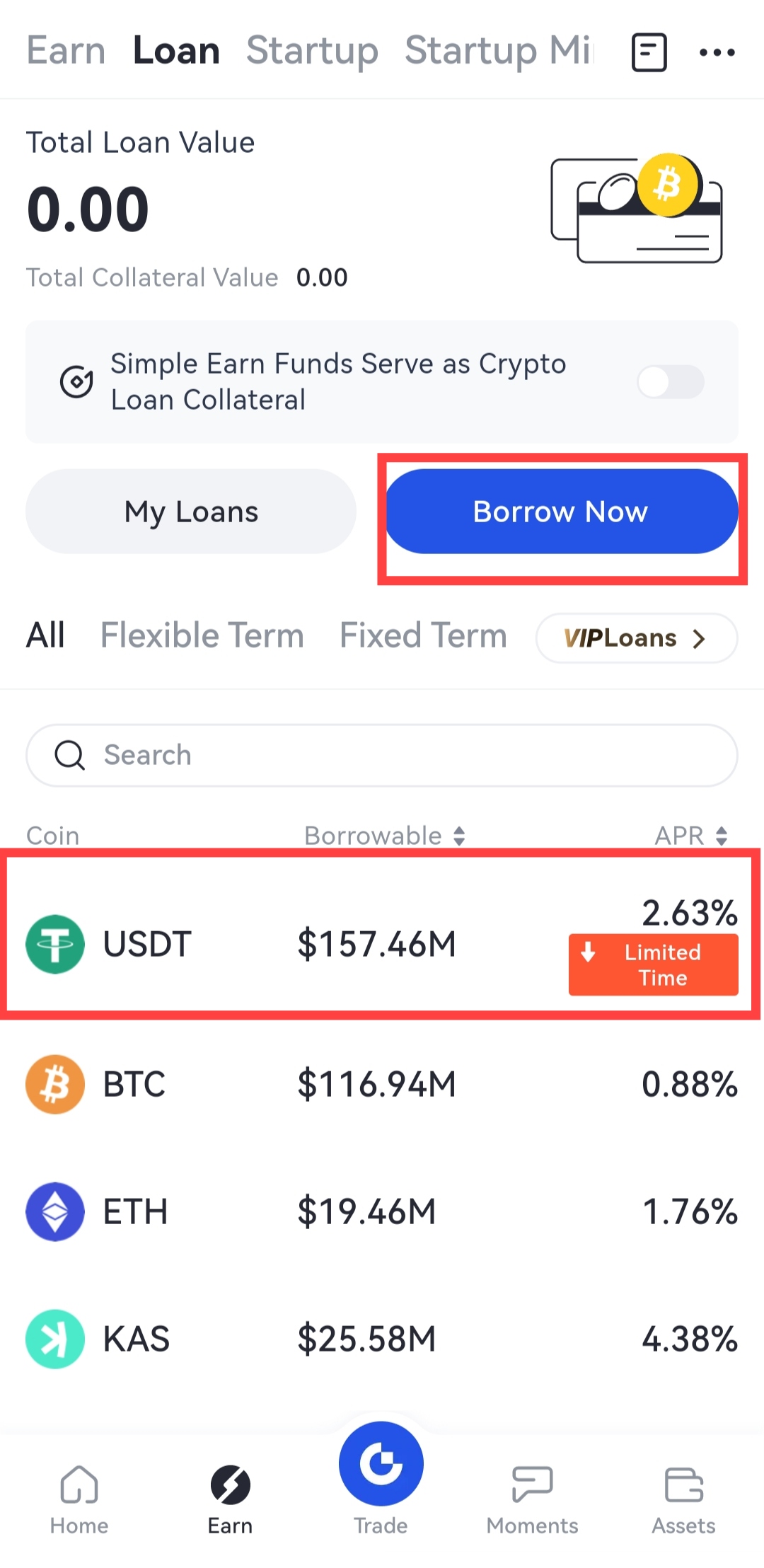
Task: Enable Simple Earn Funds as collateral
Action: tap(670, 382)
